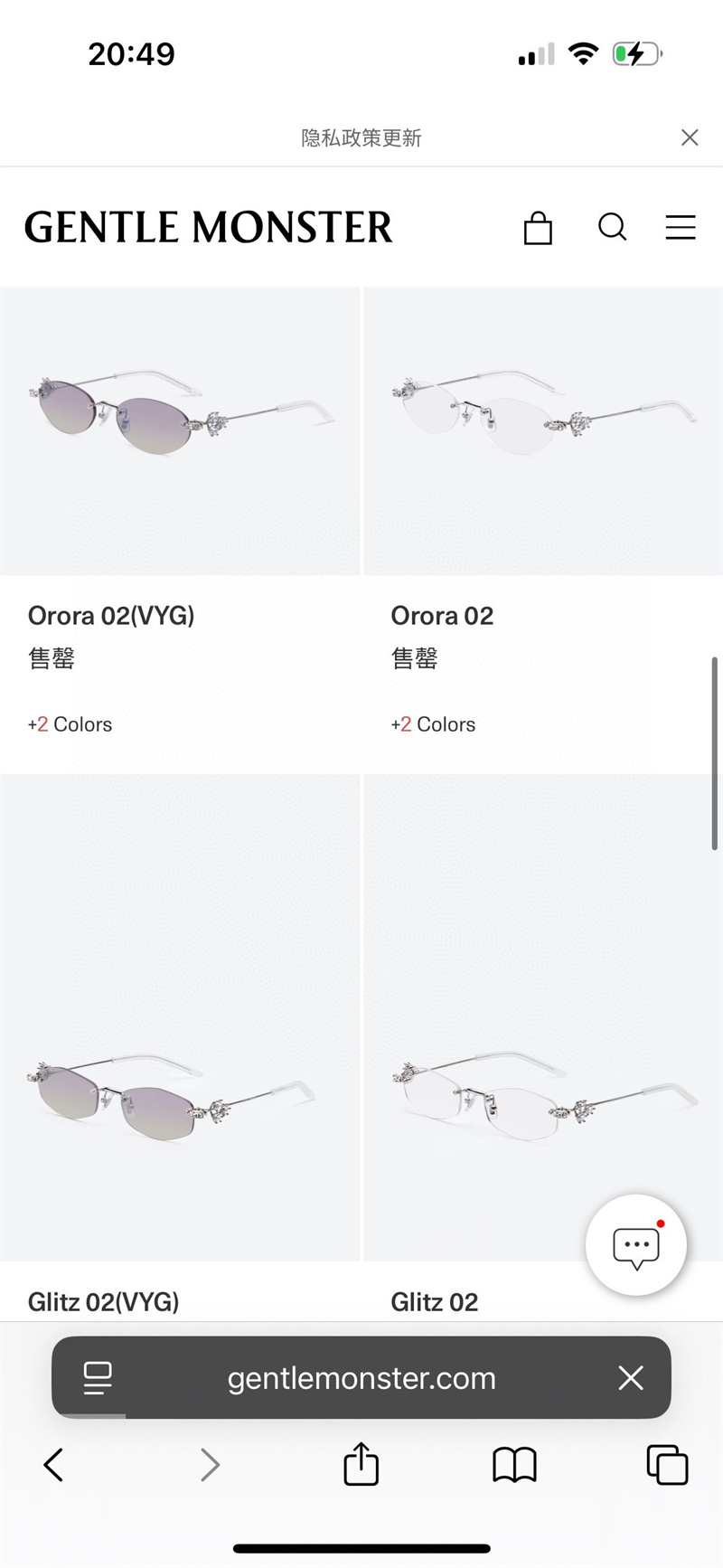The width and height of the screenshot is (723, 1568).
Task: Open the Orora 02(VYG) product image
Action: click(x=180, y=430)
